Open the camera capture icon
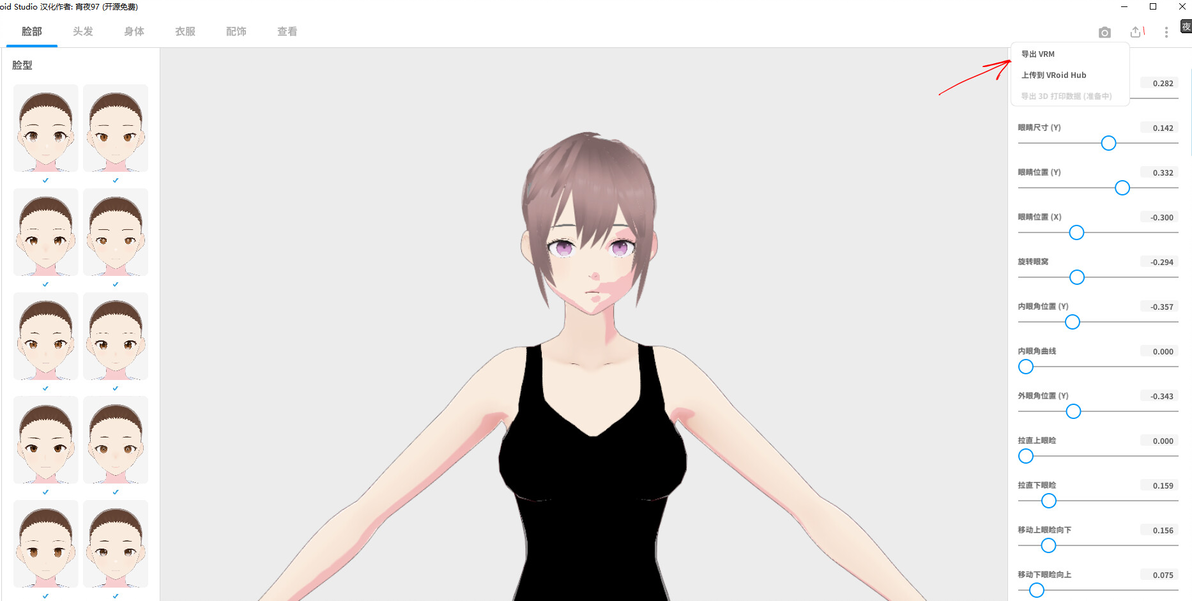 click(x=1104, y=32)
